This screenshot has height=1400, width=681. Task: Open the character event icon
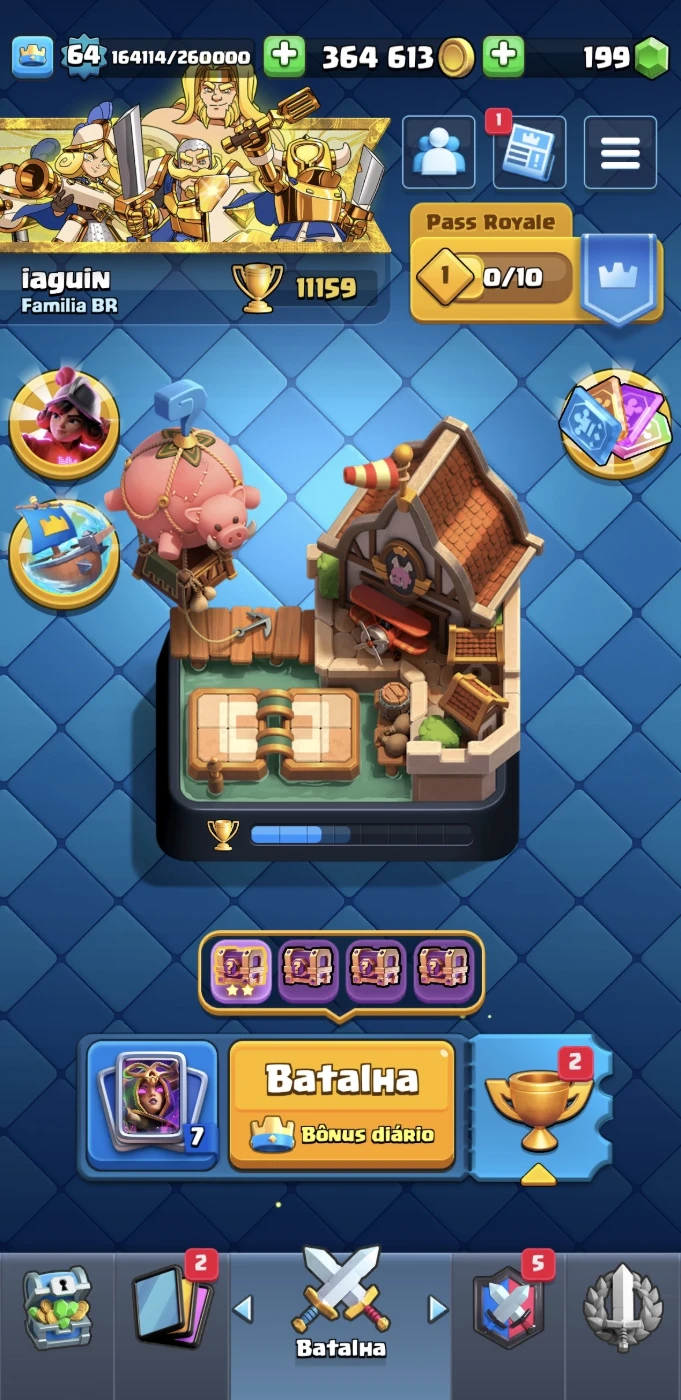tap(63, 423)
